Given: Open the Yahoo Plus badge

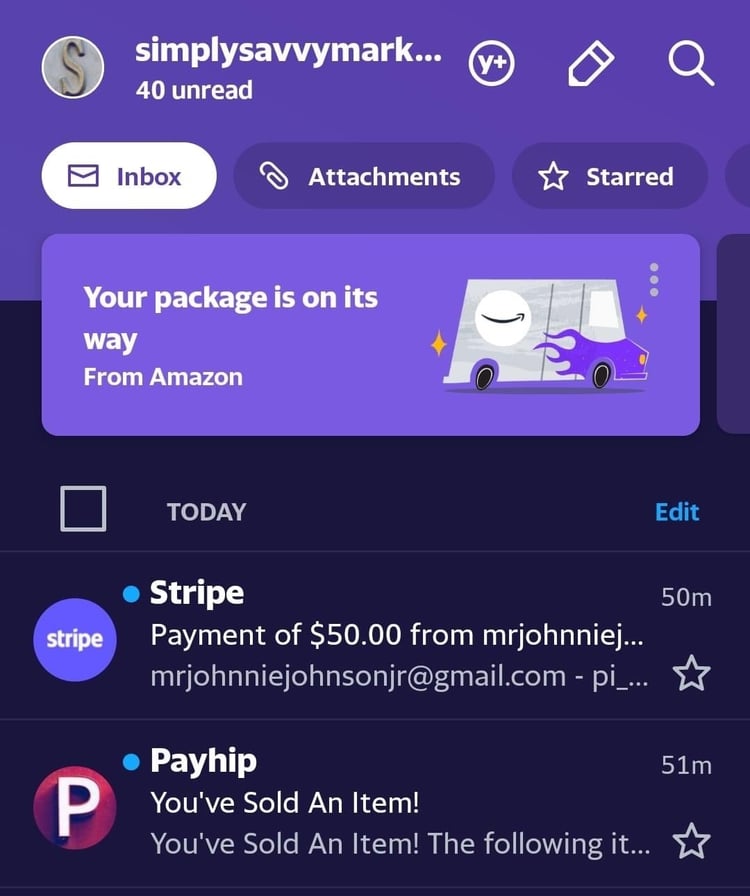Looking at the screenshot, I should pyautogui.click(x=491, y=64).
